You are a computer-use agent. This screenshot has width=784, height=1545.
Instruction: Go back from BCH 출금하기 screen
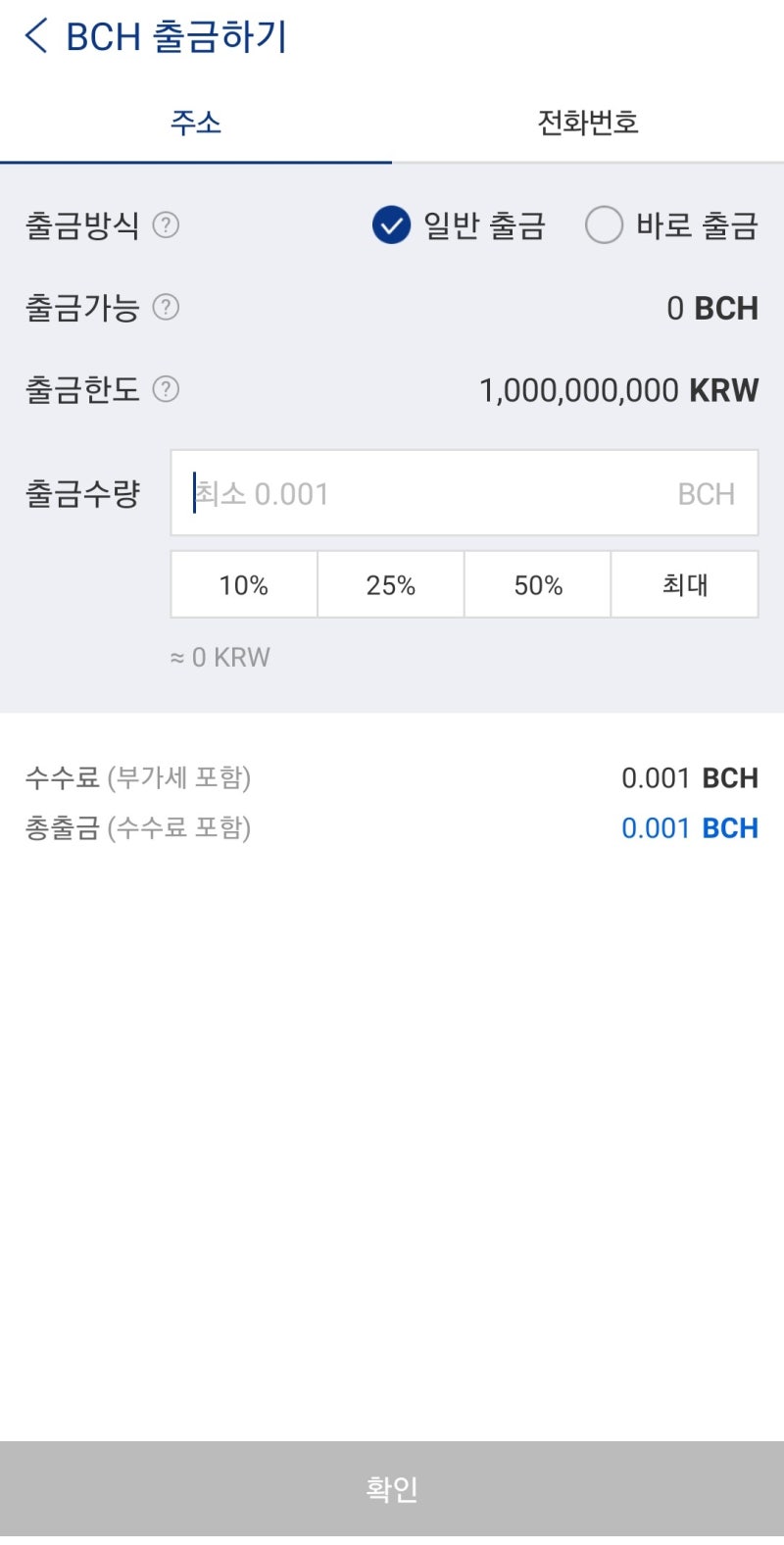click(36, 36)
